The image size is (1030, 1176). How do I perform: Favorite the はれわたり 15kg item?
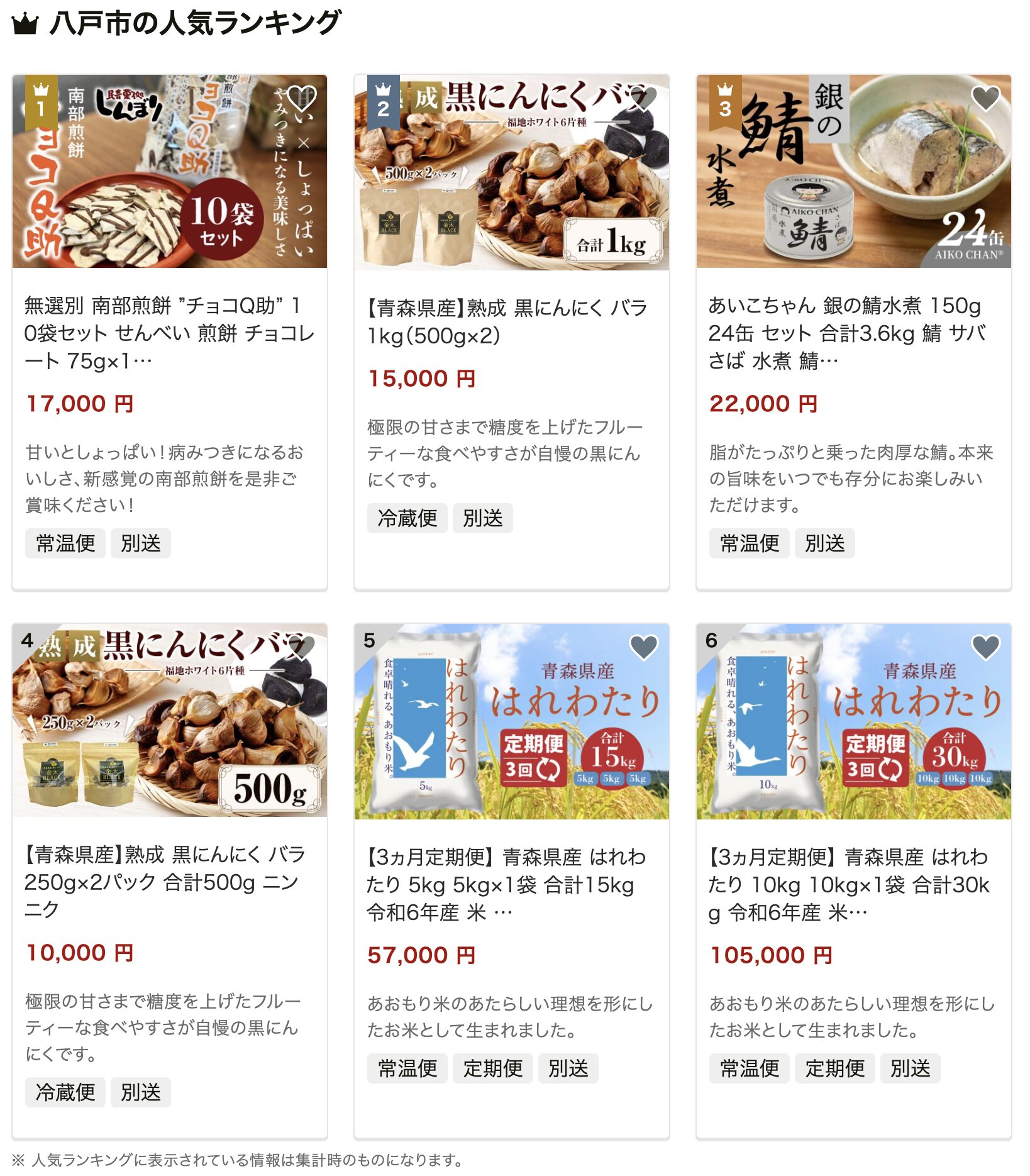click(x=644, y=647)
